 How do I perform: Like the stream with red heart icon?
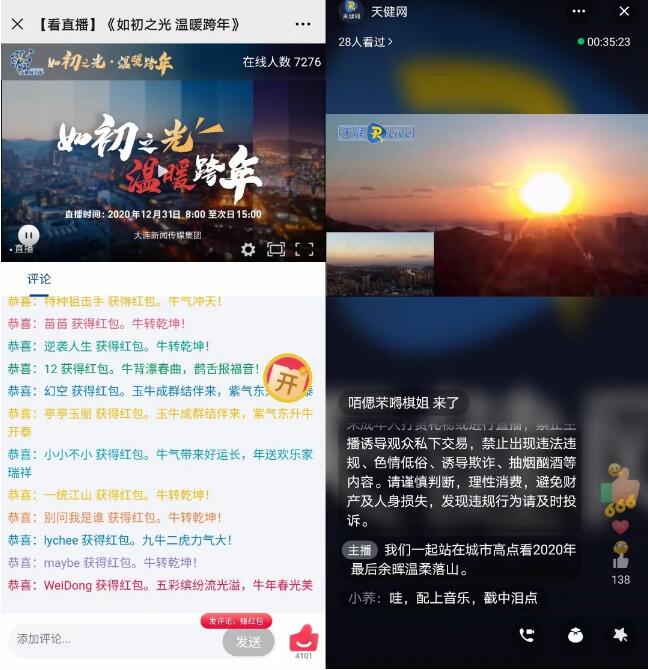click(x=303, y=638)
